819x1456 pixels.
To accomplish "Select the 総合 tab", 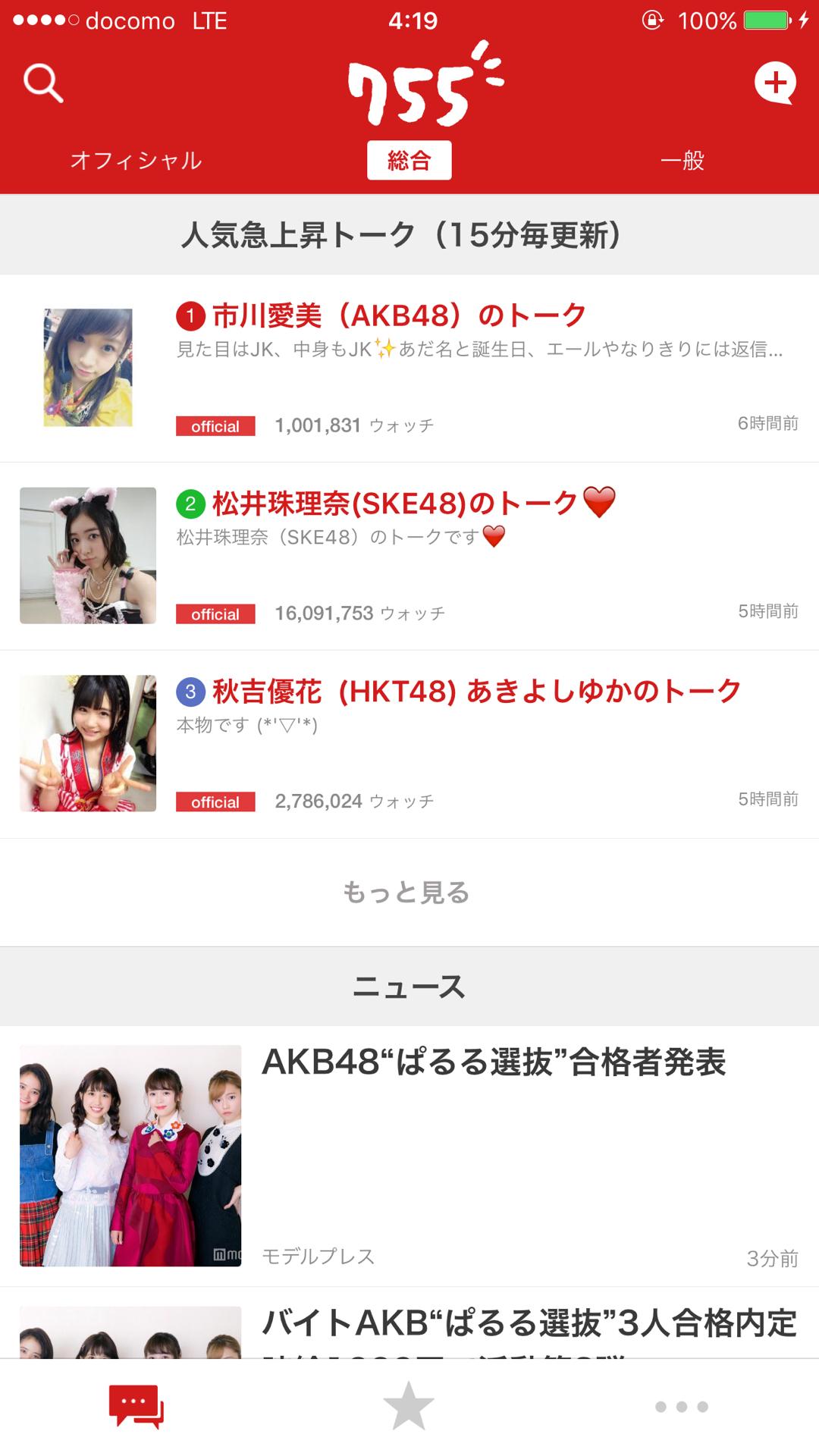I will pos(409,160).
